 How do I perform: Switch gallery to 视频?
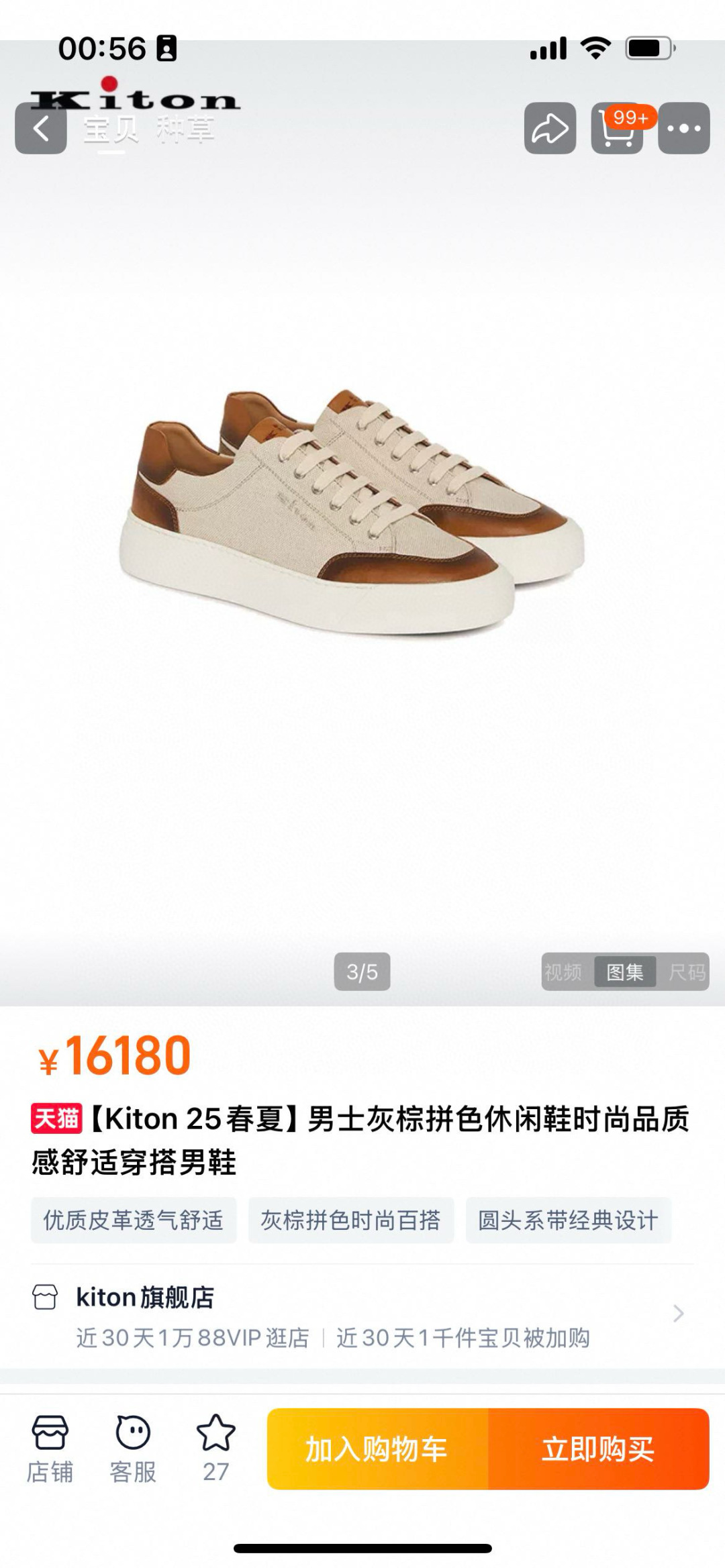563,972
